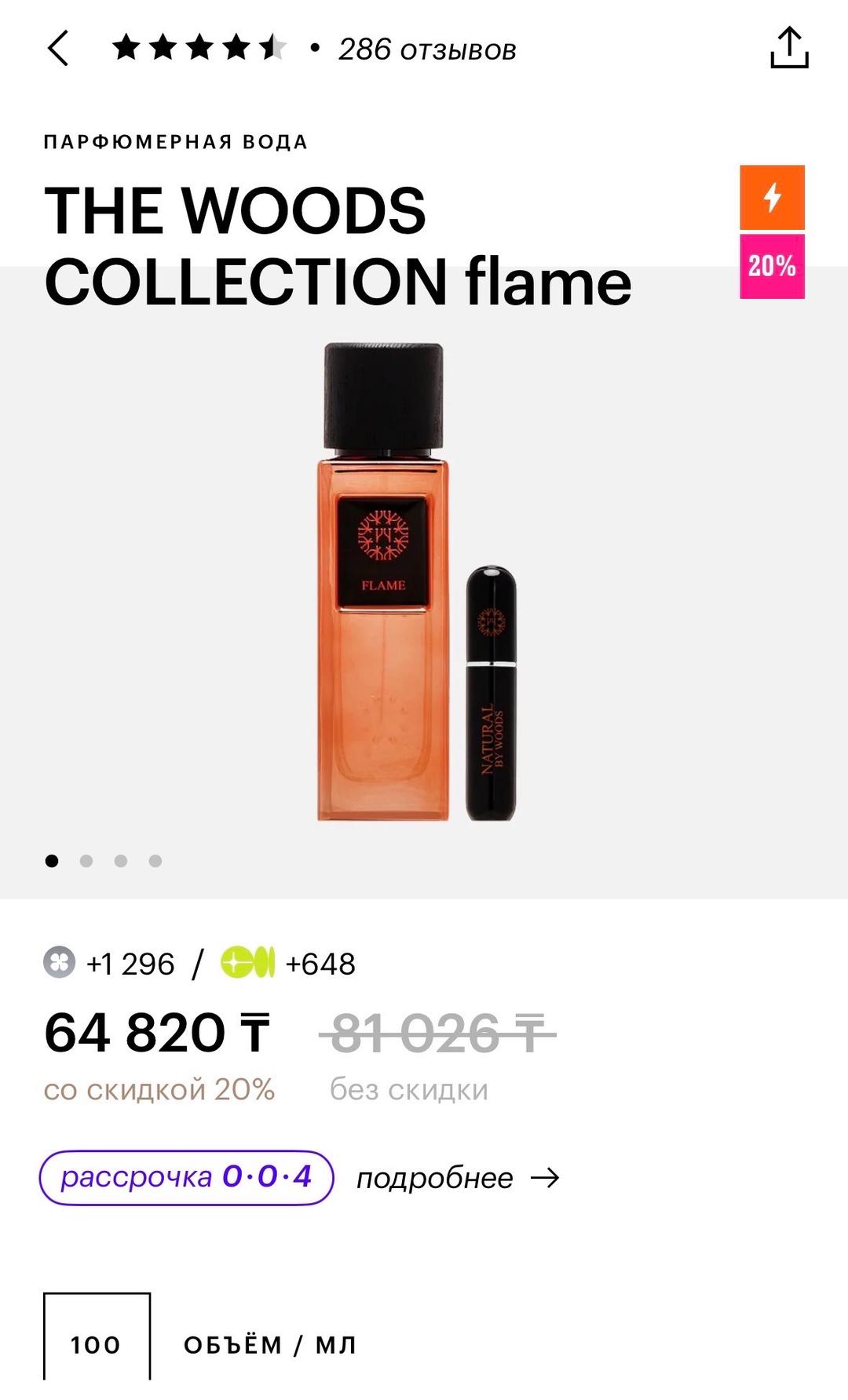Select the 100 ml volume option
848x1400 pixels.
coord(97,1344)
